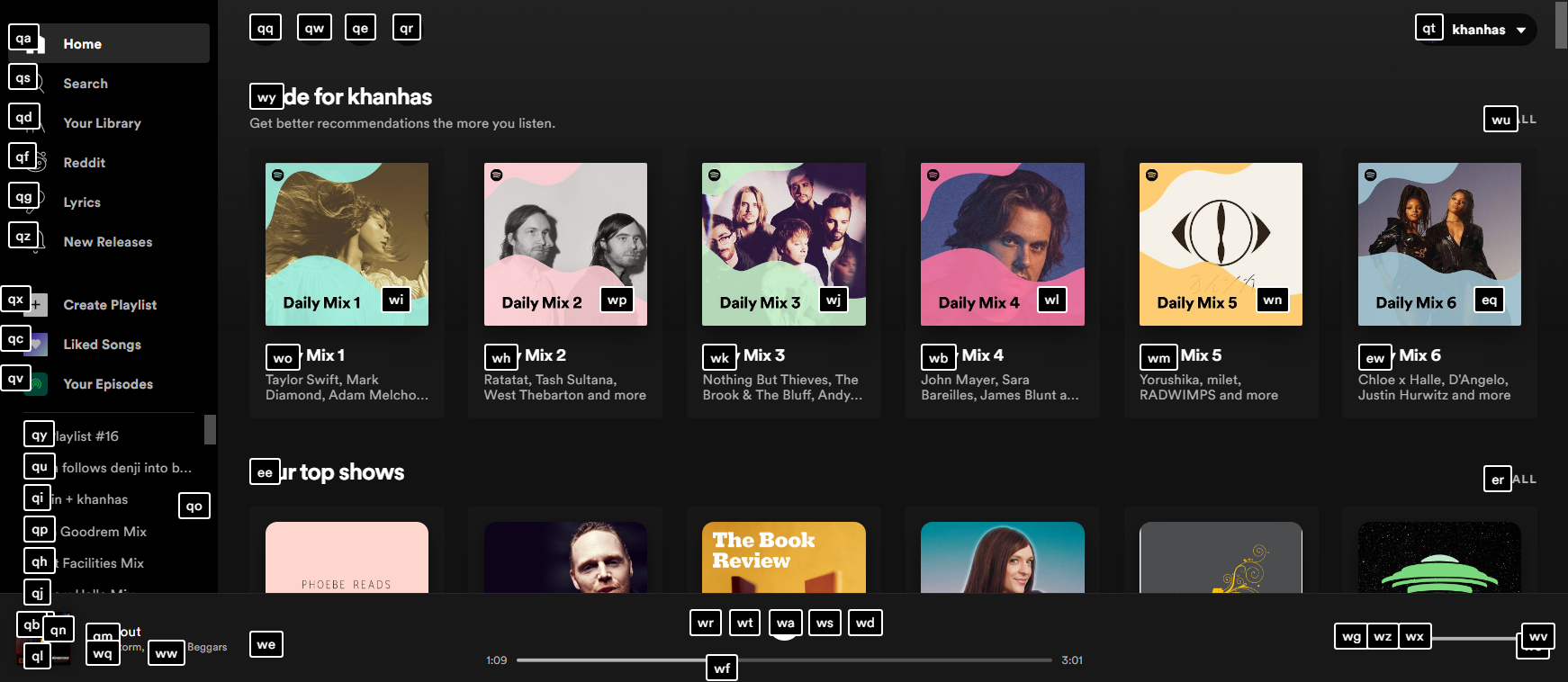Open Your Episodes
This screenshot has height=682, width=1568.
point(108,384)
